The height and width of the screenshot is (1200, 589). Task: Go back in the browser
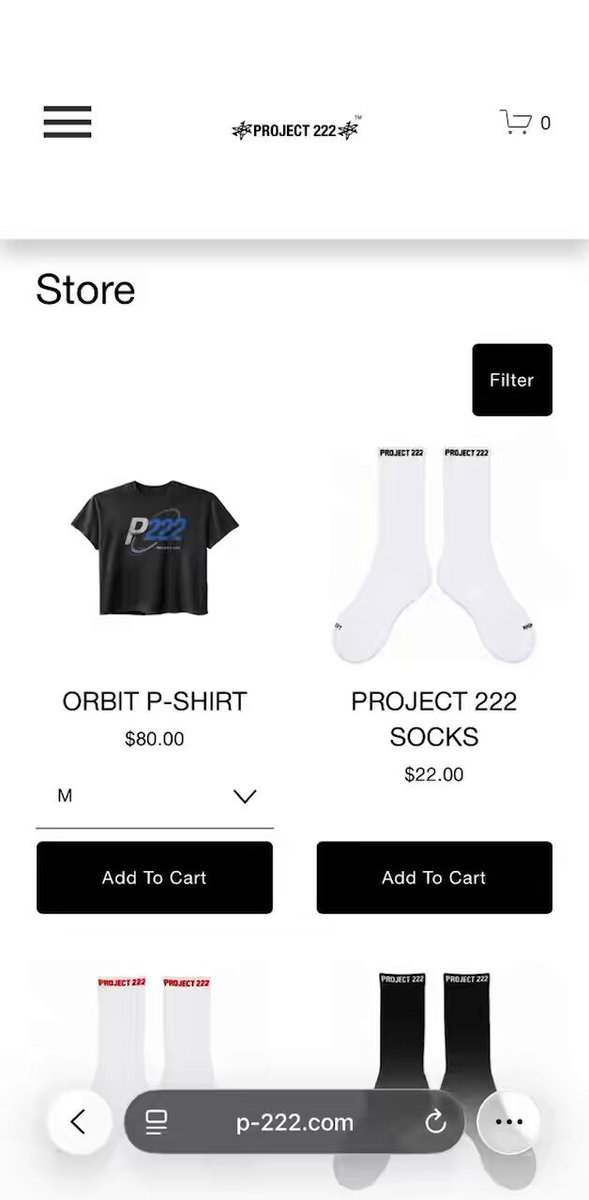(78, 1122)
